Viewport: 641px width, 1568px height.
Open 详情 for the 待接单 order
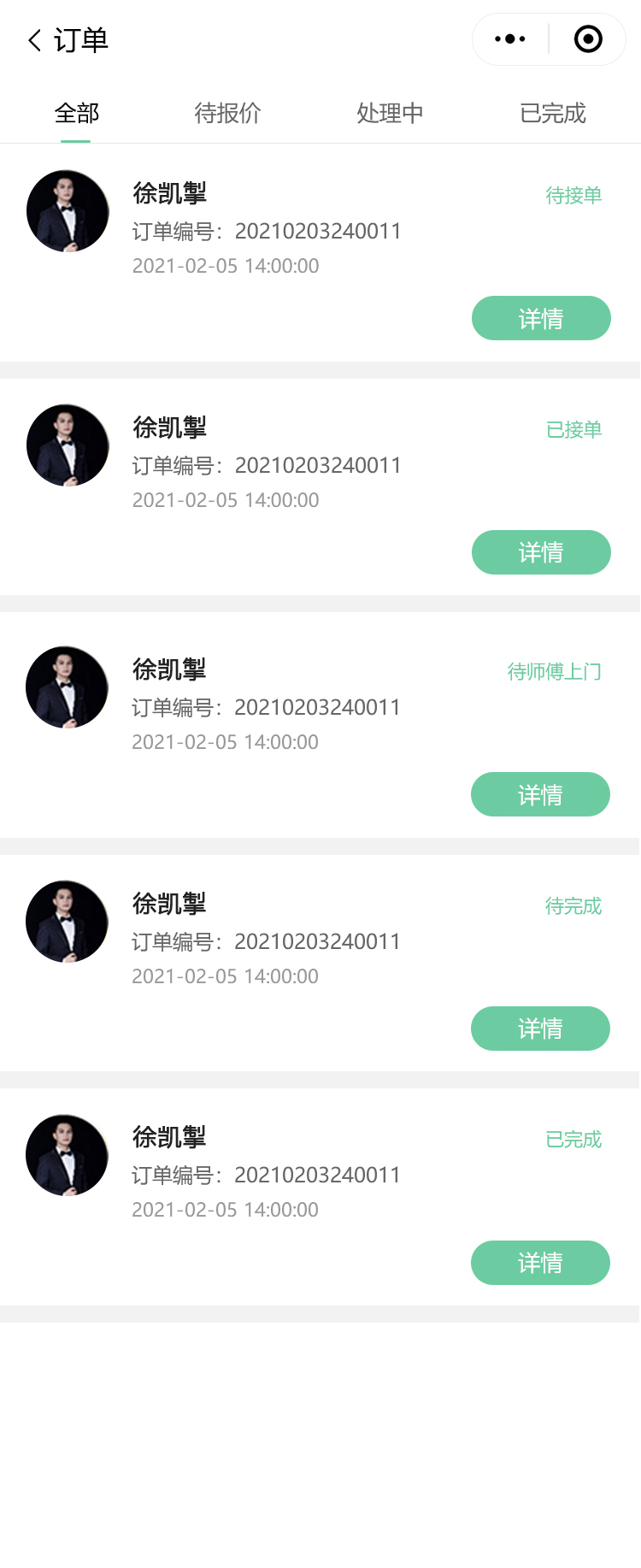coord(541,318)
